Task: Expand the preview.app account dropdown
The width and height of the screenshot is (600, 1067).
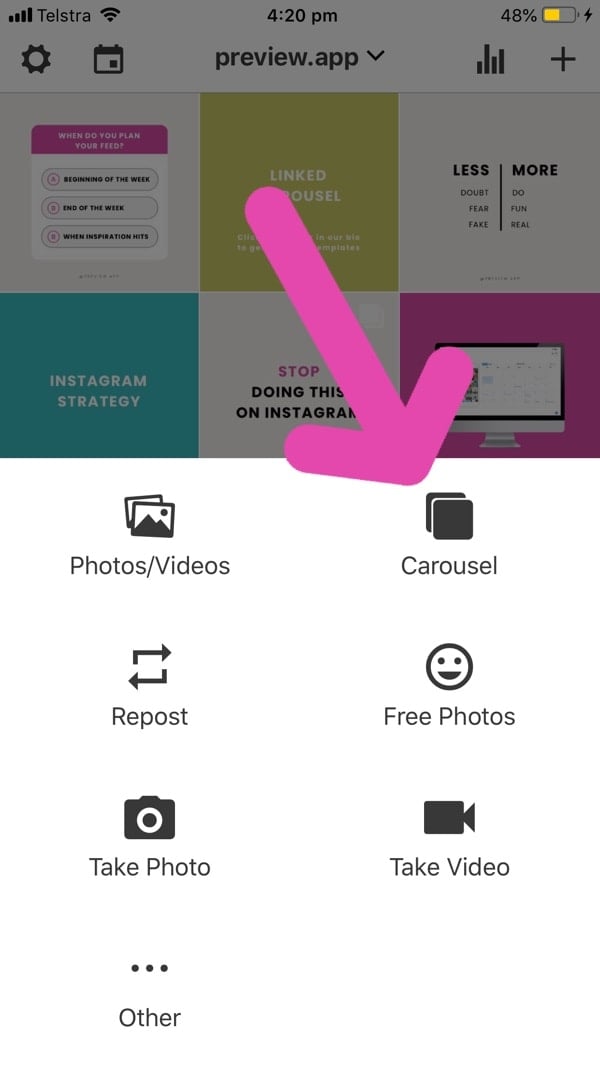Action: click(x=299, y=58)
